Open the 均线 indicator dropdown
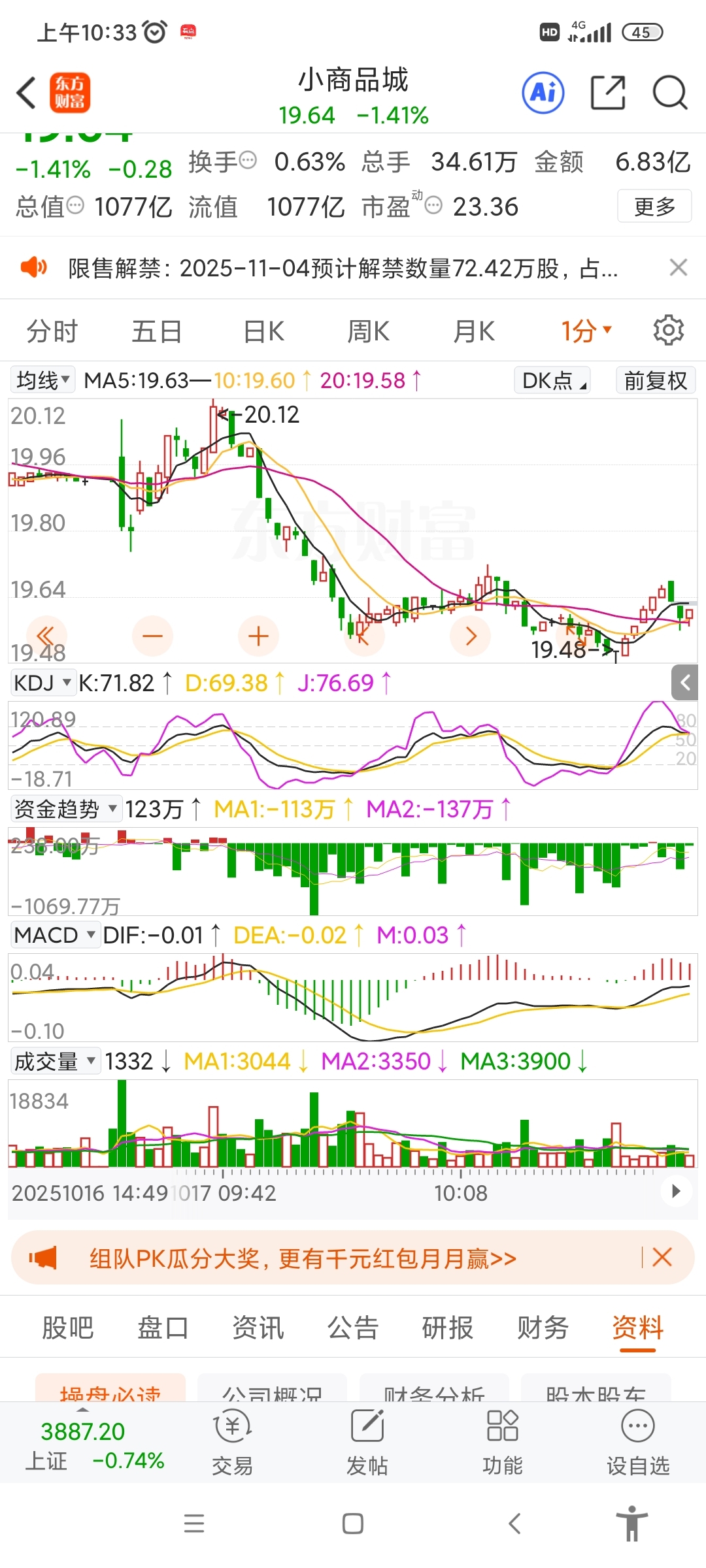 click(x=42, y=380)
